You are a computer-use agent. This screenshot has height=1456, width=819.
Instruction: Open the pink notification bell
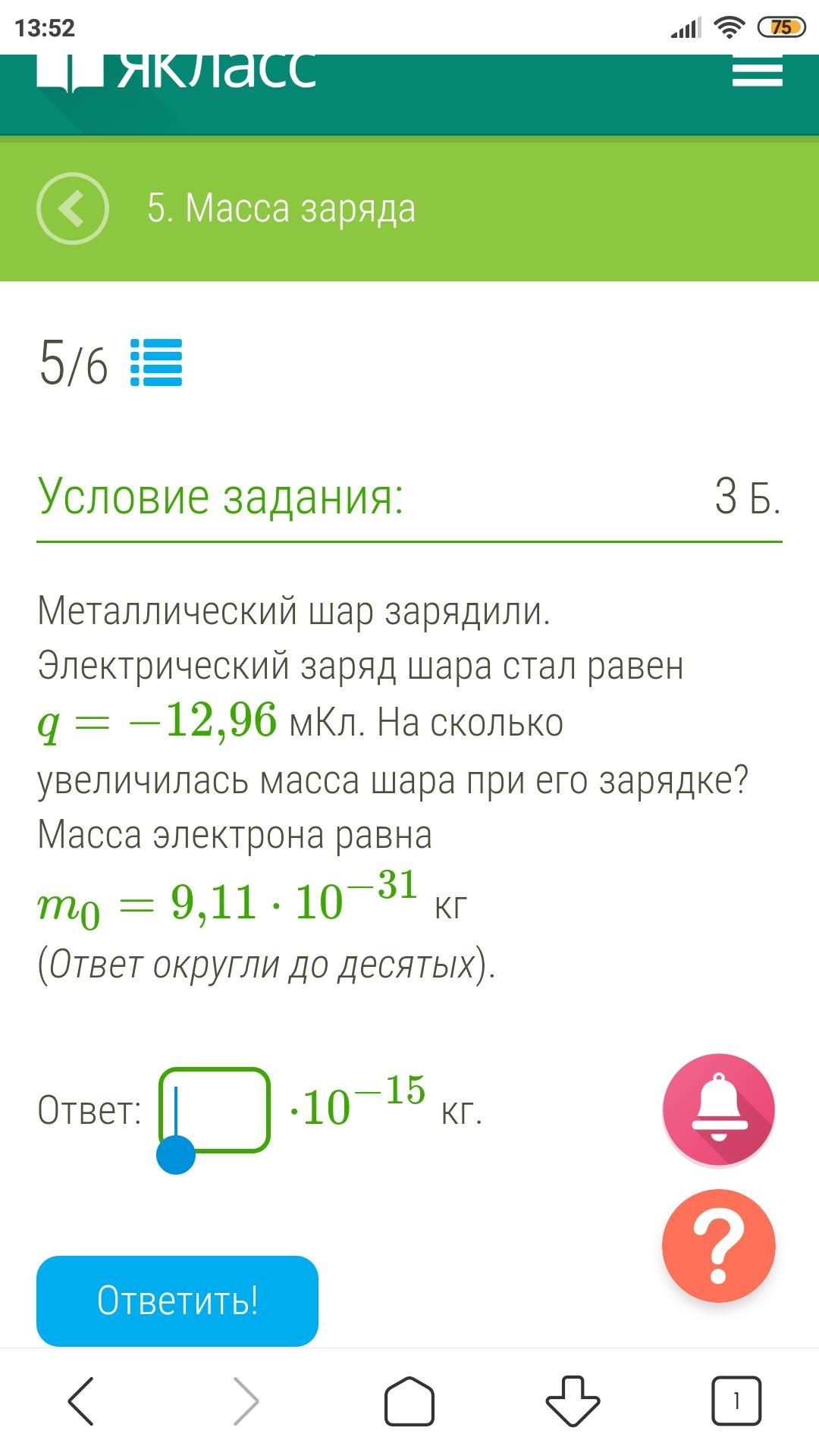718,1109
